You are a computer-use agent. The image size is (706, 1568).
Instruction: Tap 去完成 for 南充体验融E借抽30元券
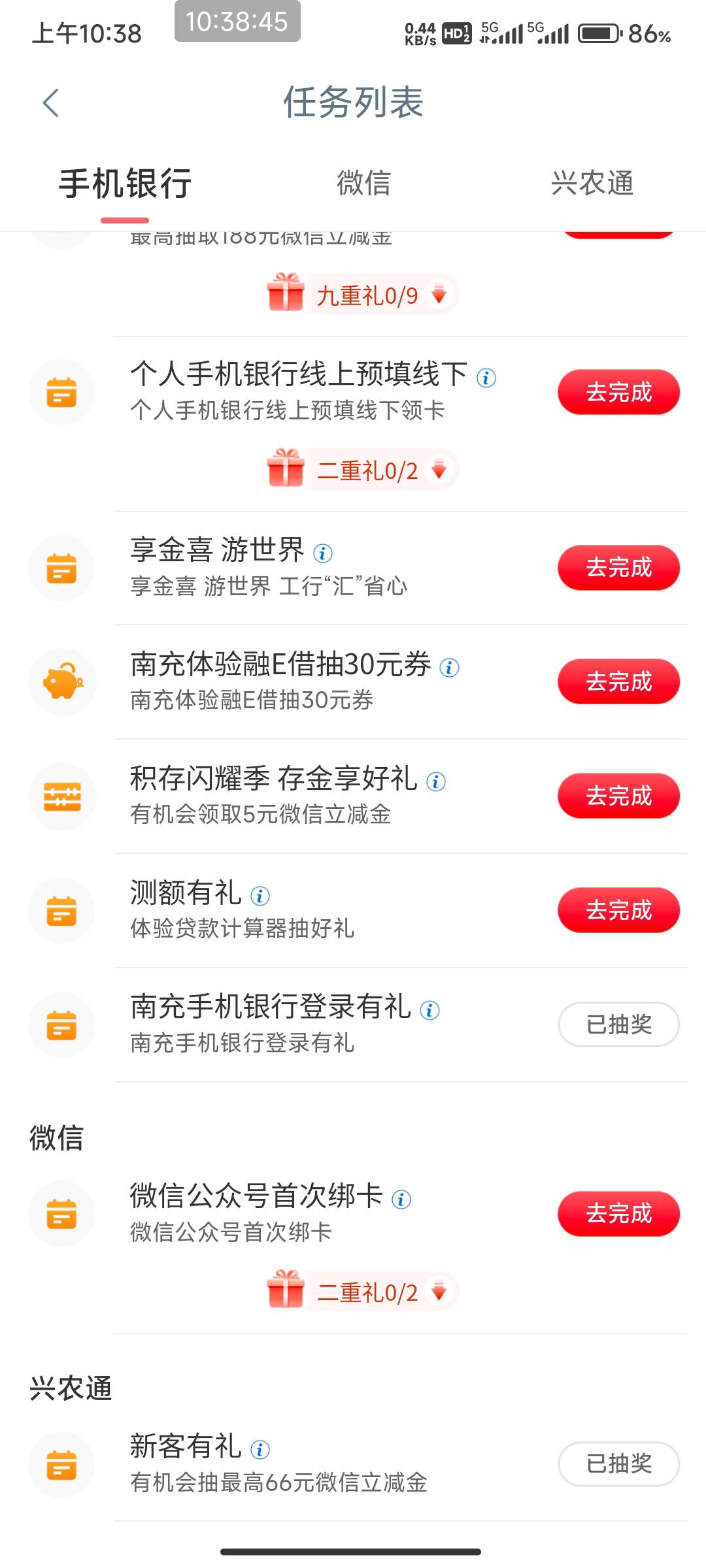pos(618,681)
